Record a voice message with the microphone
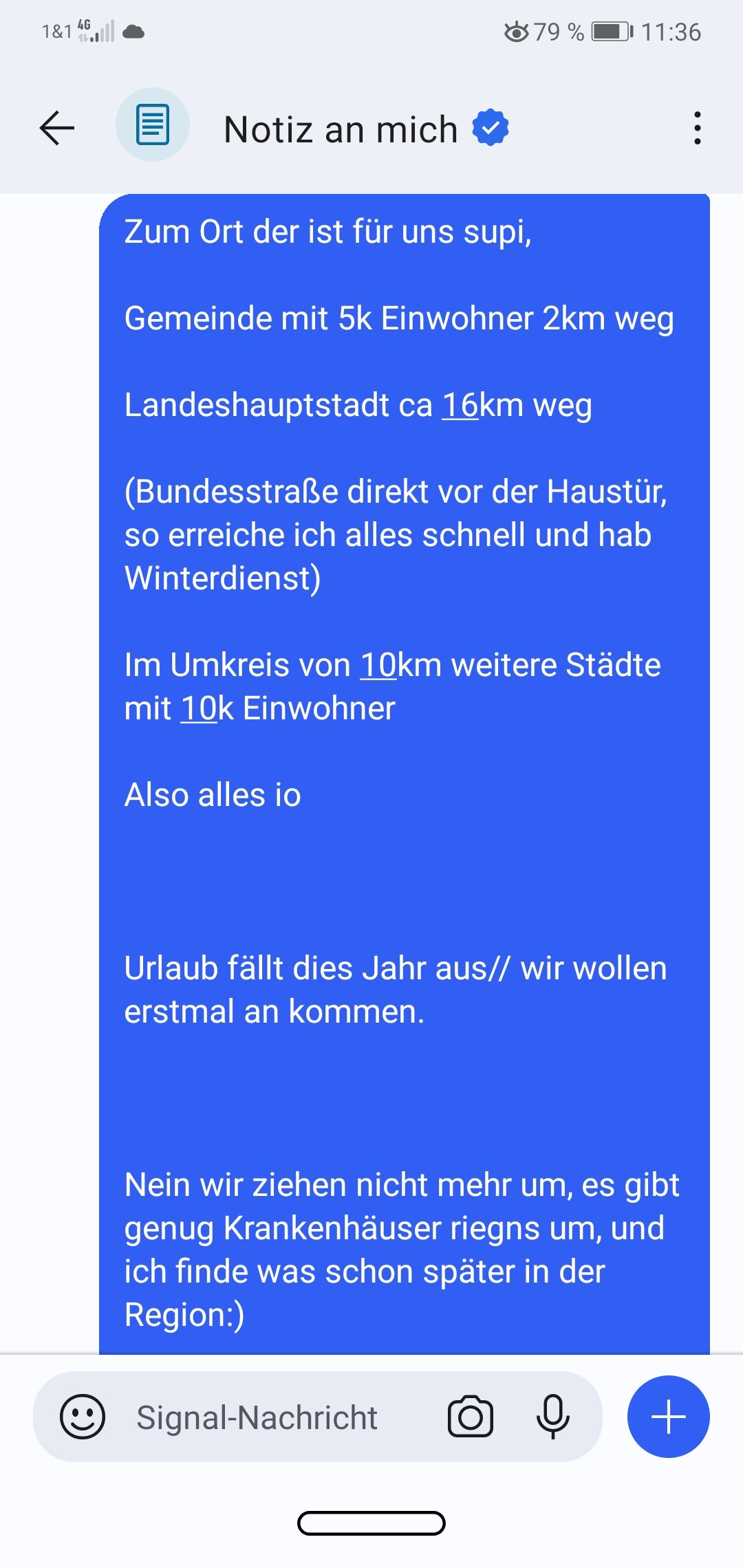Viewport: 743px width, 1568px height. [x=552, y=1417]
